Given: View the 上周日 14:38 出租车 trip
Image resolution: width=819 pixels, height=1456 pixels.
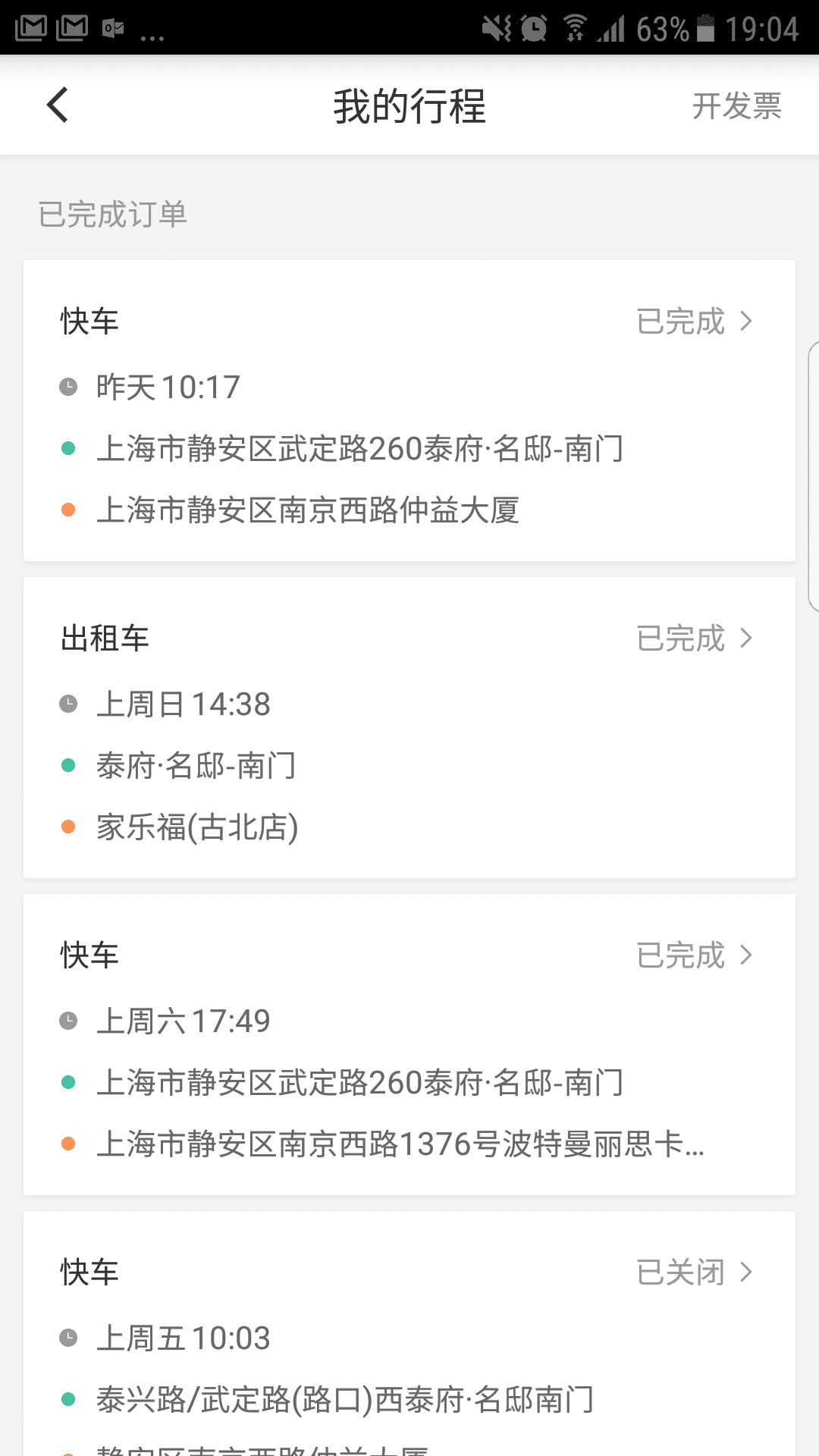Looking at the screenshot, I should [409, 727].
